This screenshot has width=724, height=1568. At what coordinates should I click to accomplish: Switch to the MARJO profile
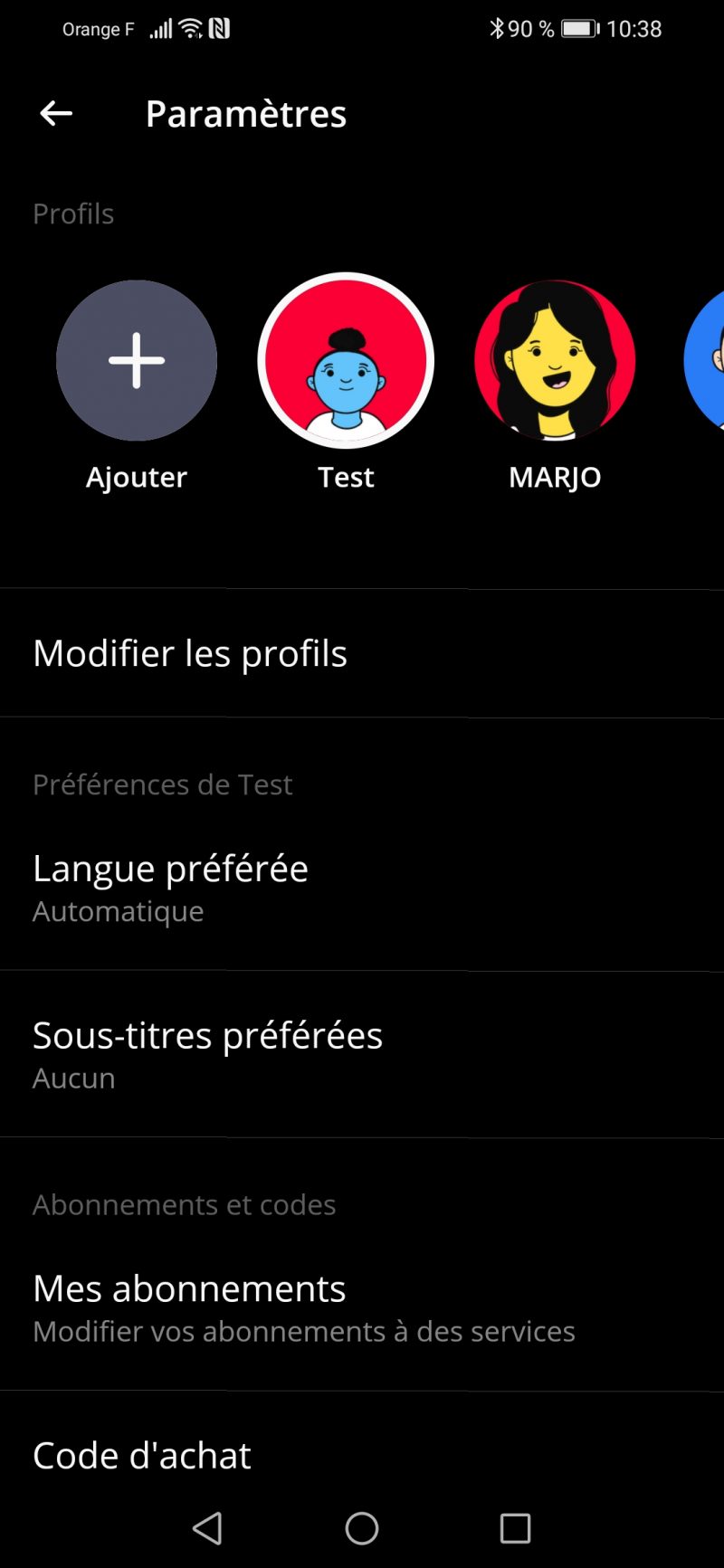(x=555, y=361)
